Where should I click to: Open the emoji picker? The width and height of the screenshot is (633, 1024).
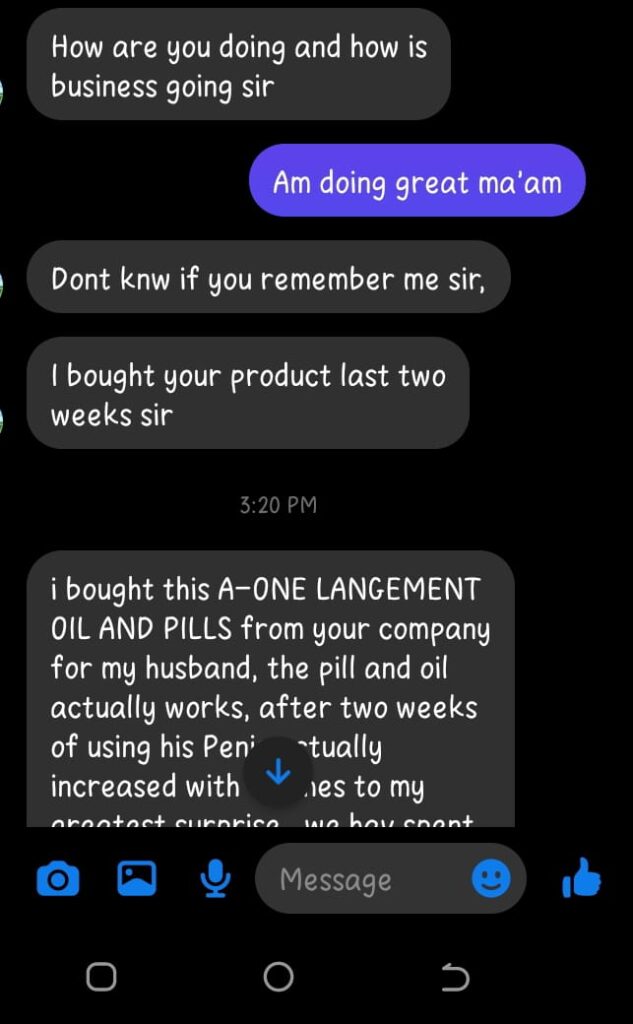[491, 879]
